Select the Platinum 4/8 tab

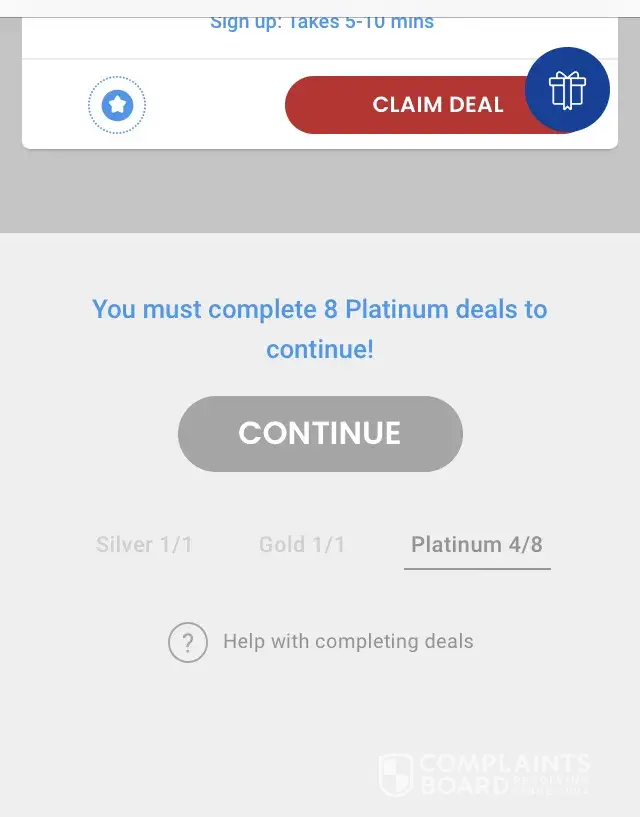click(x=477, y=545)
